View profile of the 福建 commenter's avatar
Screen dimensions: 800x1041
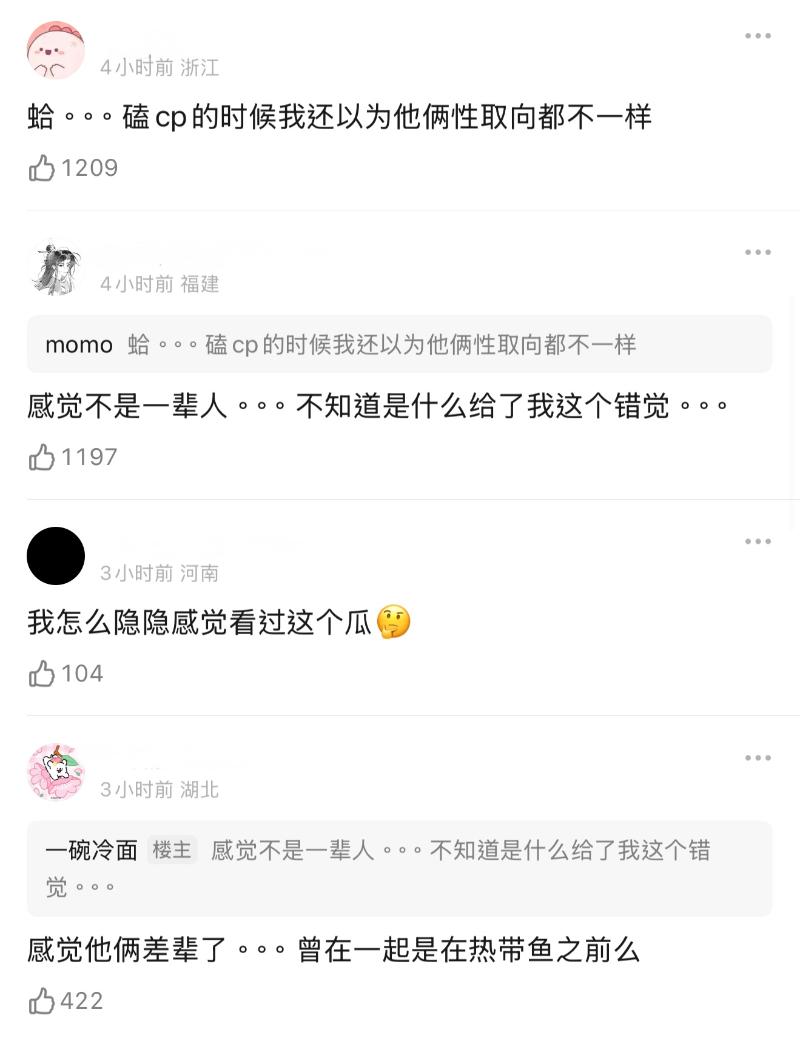click(x=56, y=267)
